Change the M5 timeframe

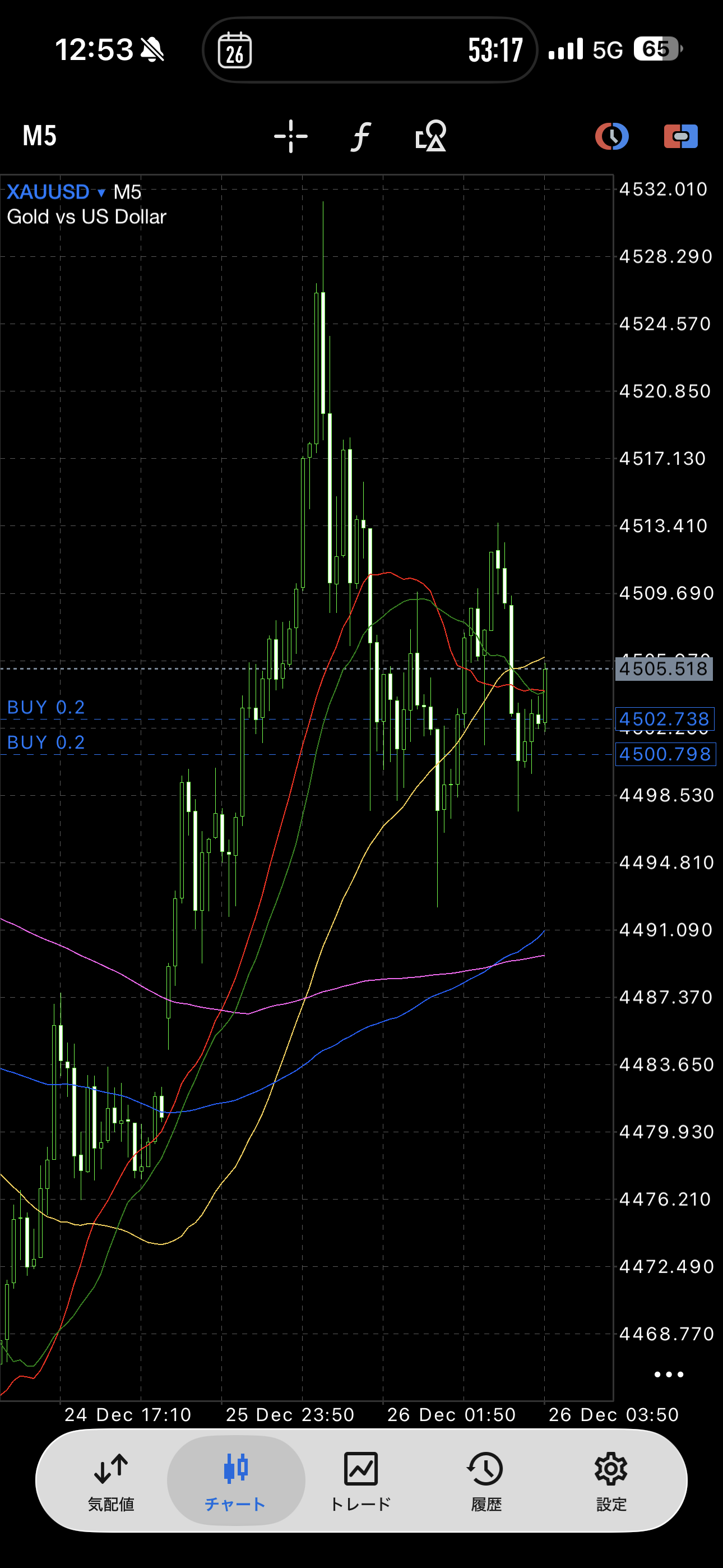[40, 136]
